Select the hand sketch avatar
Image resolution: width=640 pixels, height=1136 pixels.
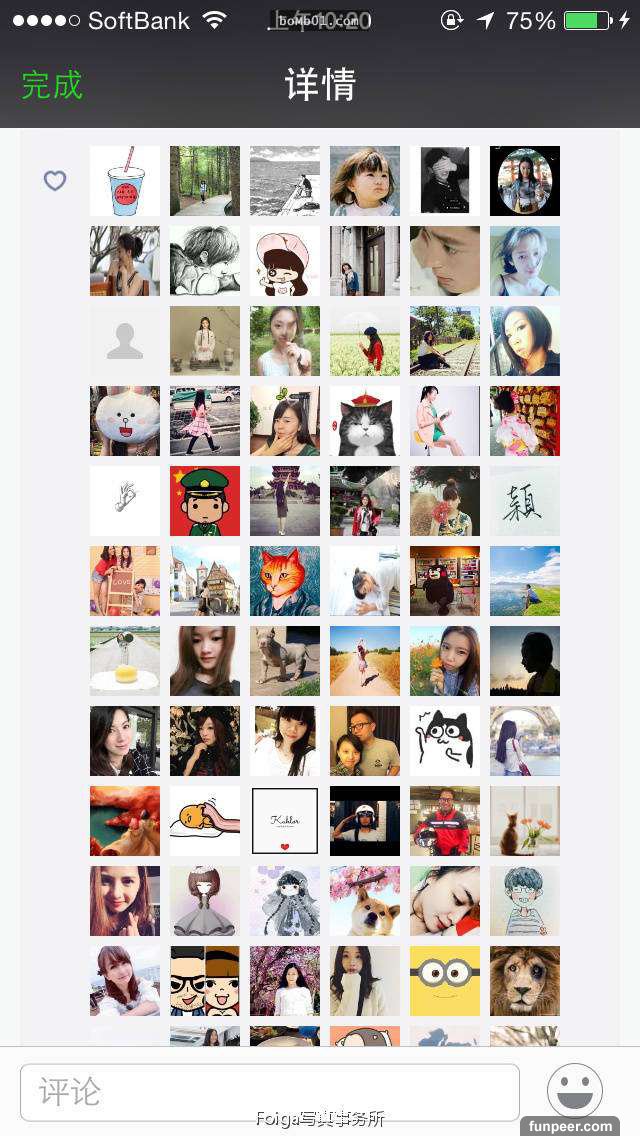tap(125, 501)
